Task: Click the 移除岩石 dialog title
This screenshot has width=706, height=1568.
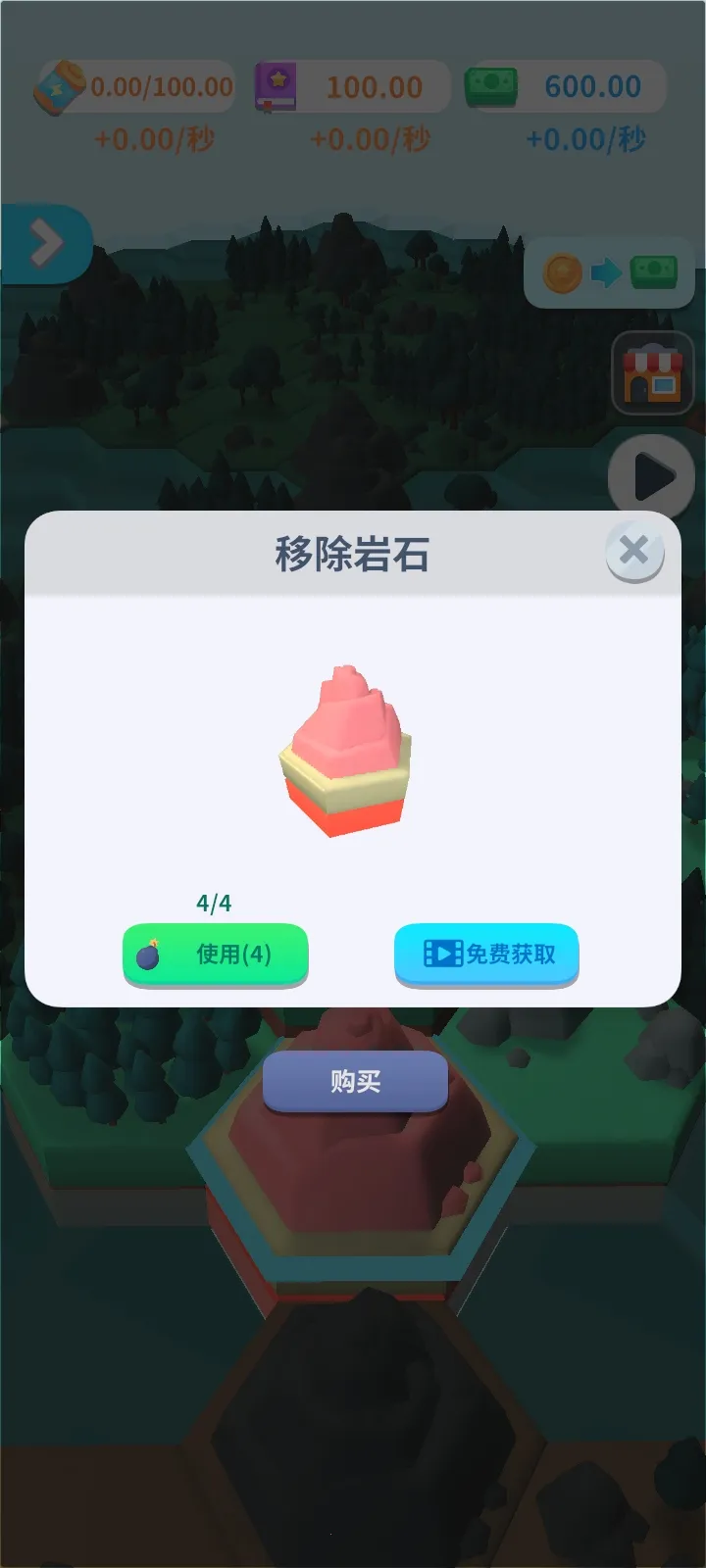Action: (353, 552)
